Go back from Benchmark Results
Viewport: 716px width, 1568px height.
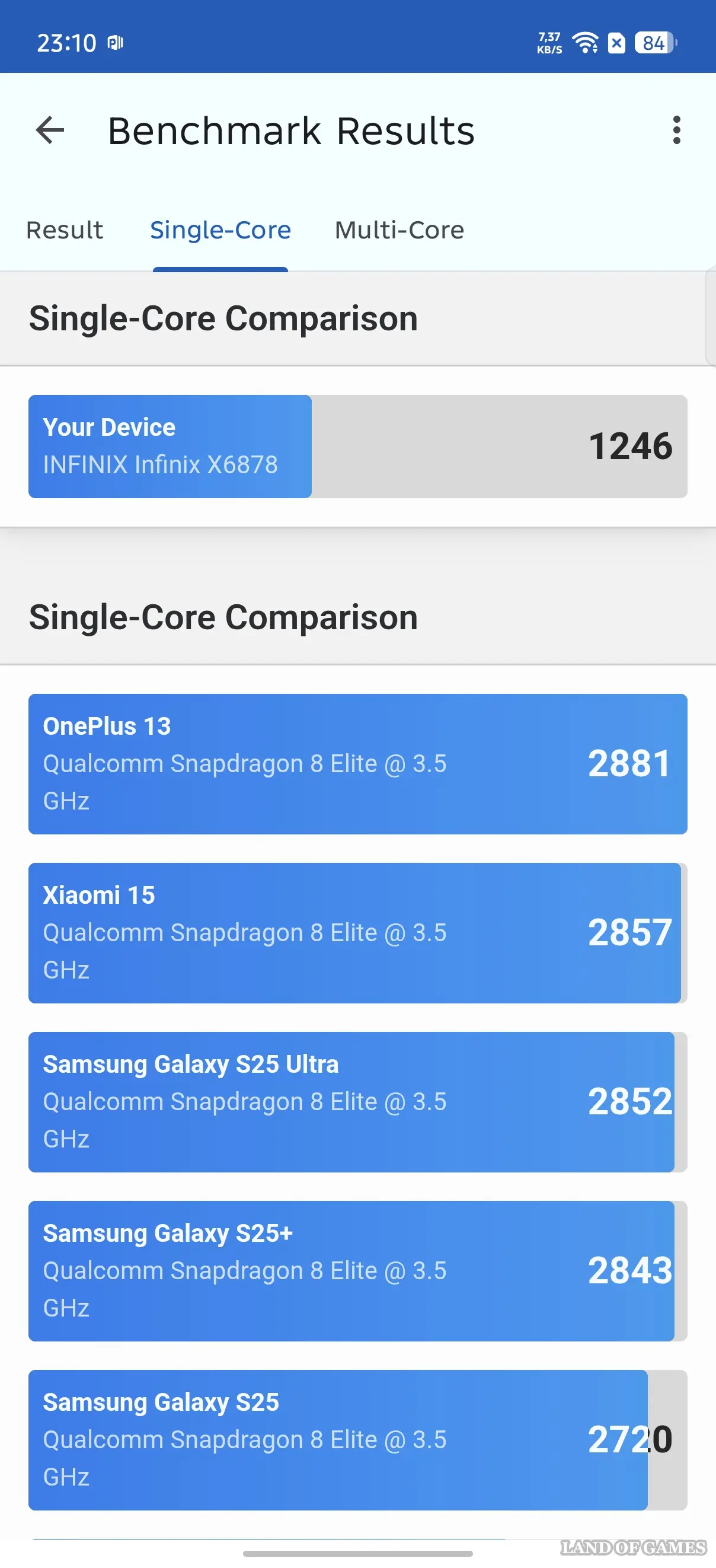point(50,130)
